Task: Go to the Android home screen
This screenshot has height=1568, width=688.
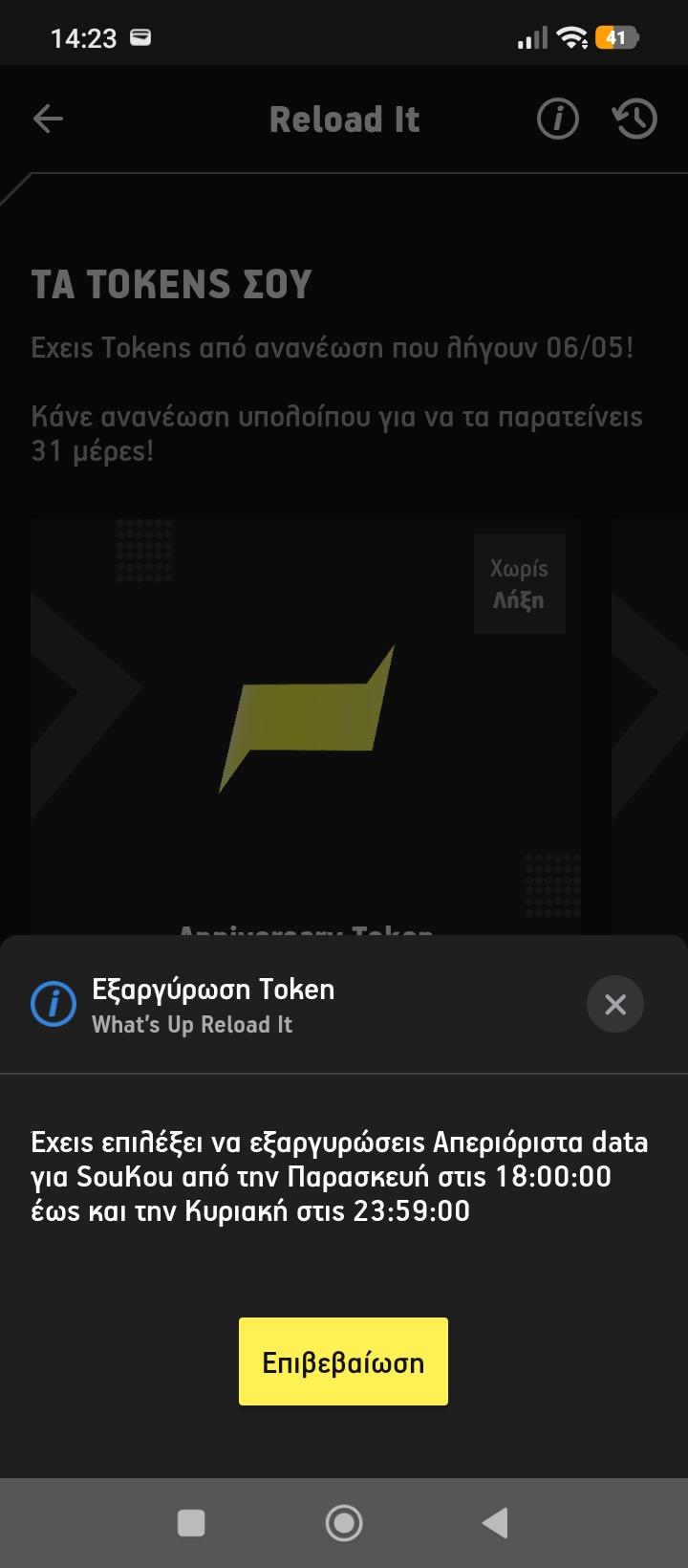Action: (x=344, y=1523)
